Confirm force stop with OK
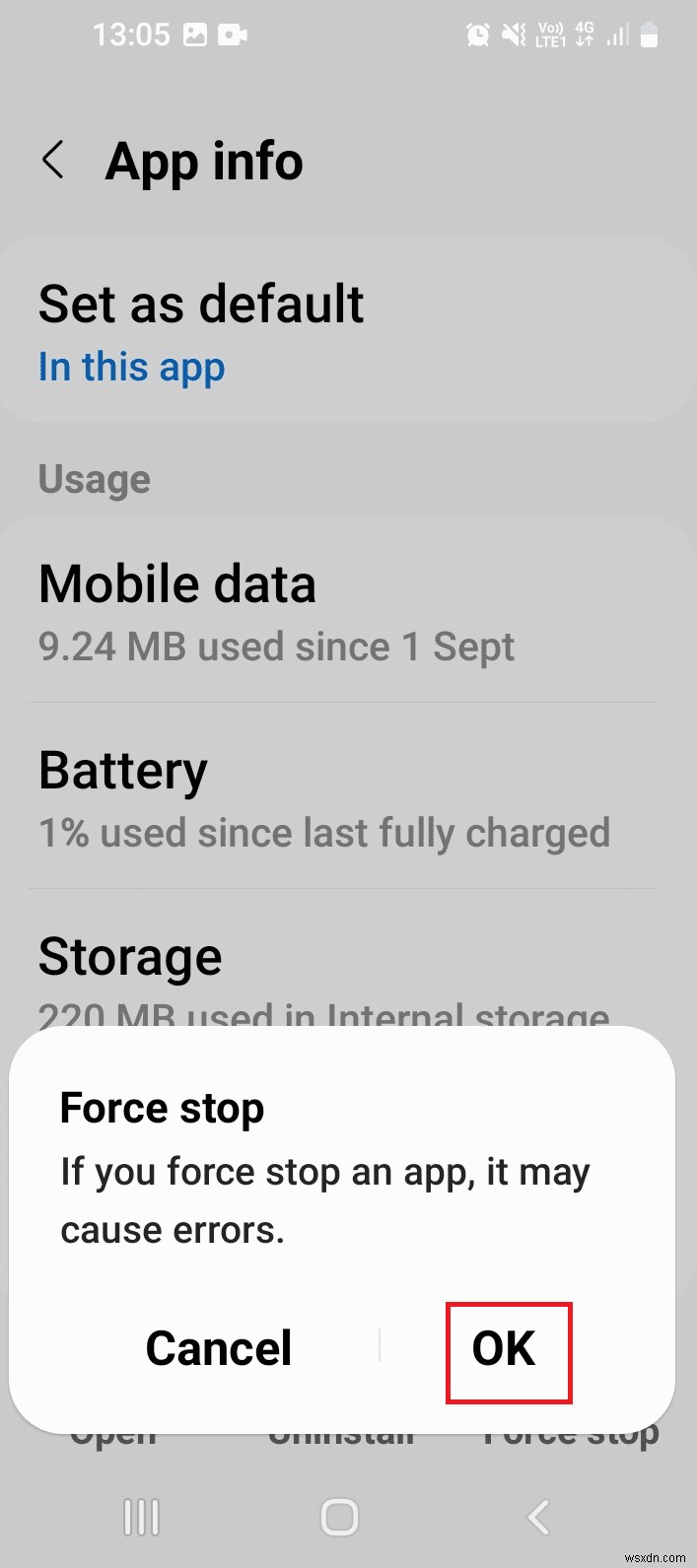 507,1350
